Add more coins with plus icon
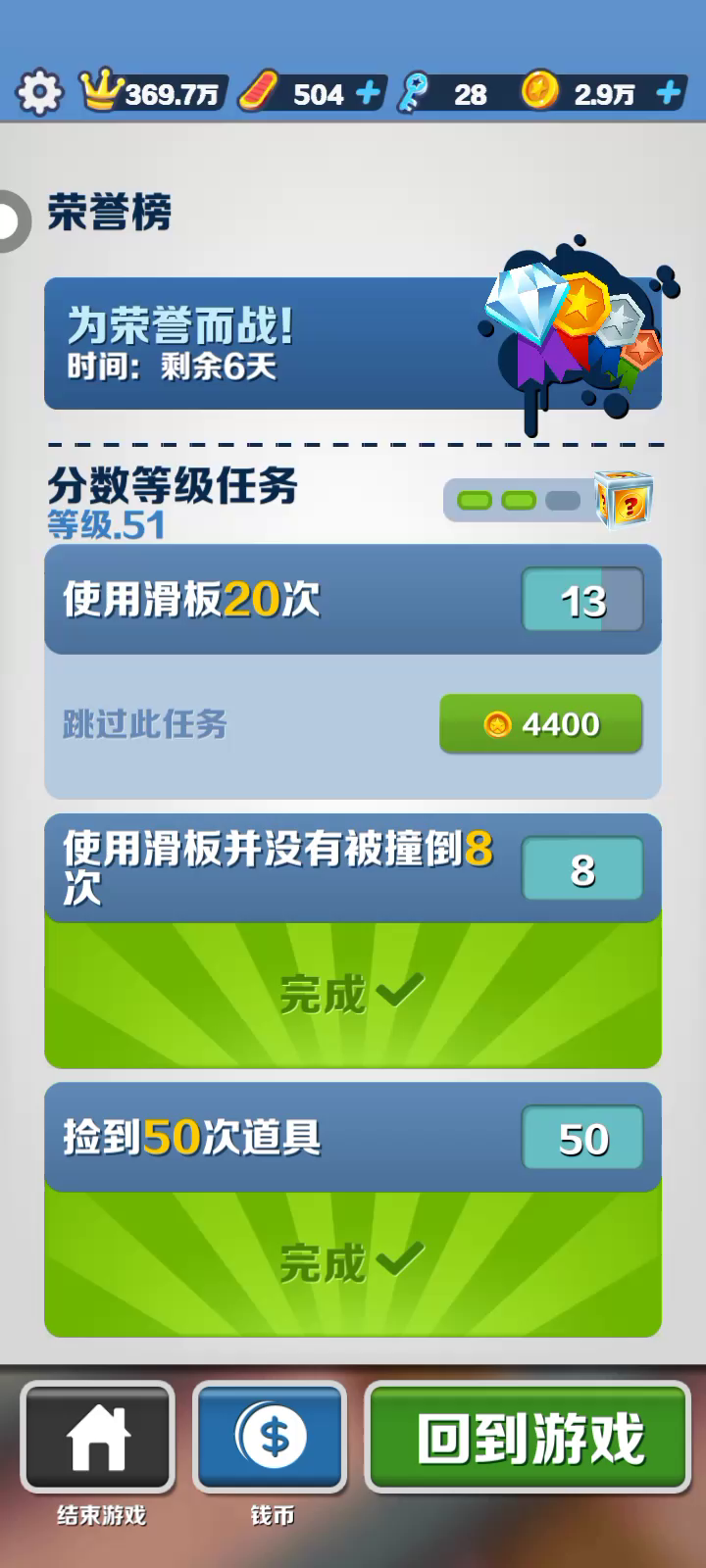Image resolution: width=706 pixels, height=1568 pixels. 669,93
